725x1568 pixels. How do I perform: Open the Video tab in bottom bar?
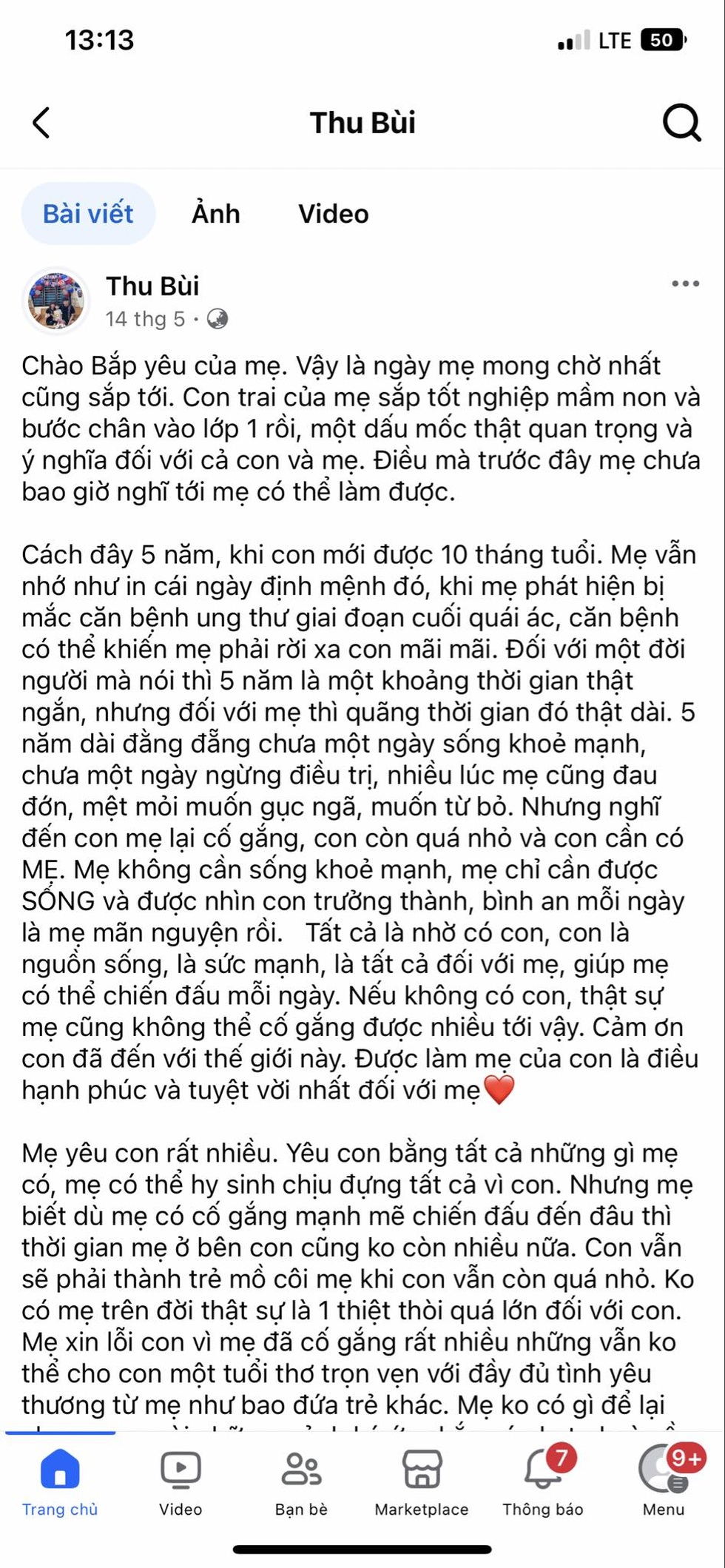pyautogui.click(x=181, y=1481)
